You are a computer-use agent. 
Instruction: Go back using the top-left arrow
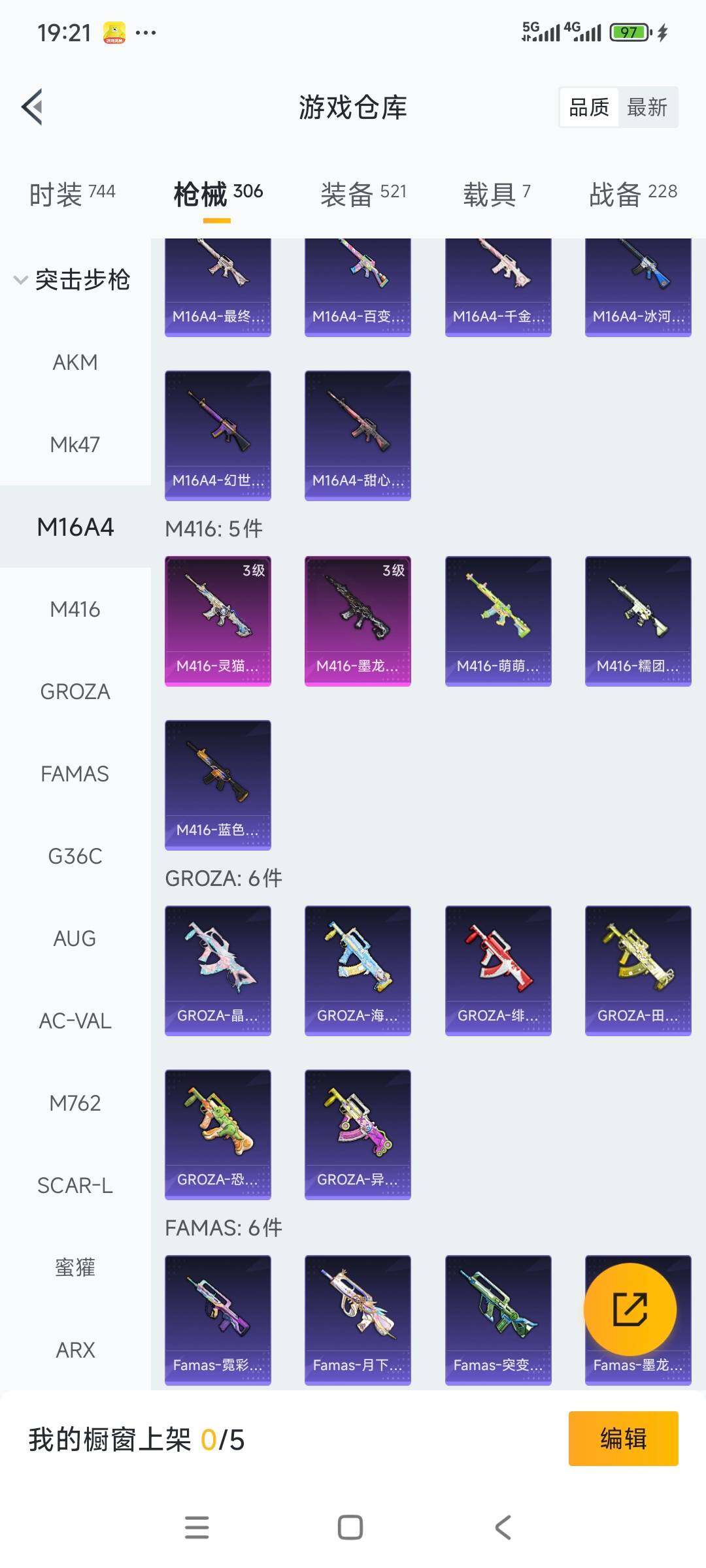(33, 106)
